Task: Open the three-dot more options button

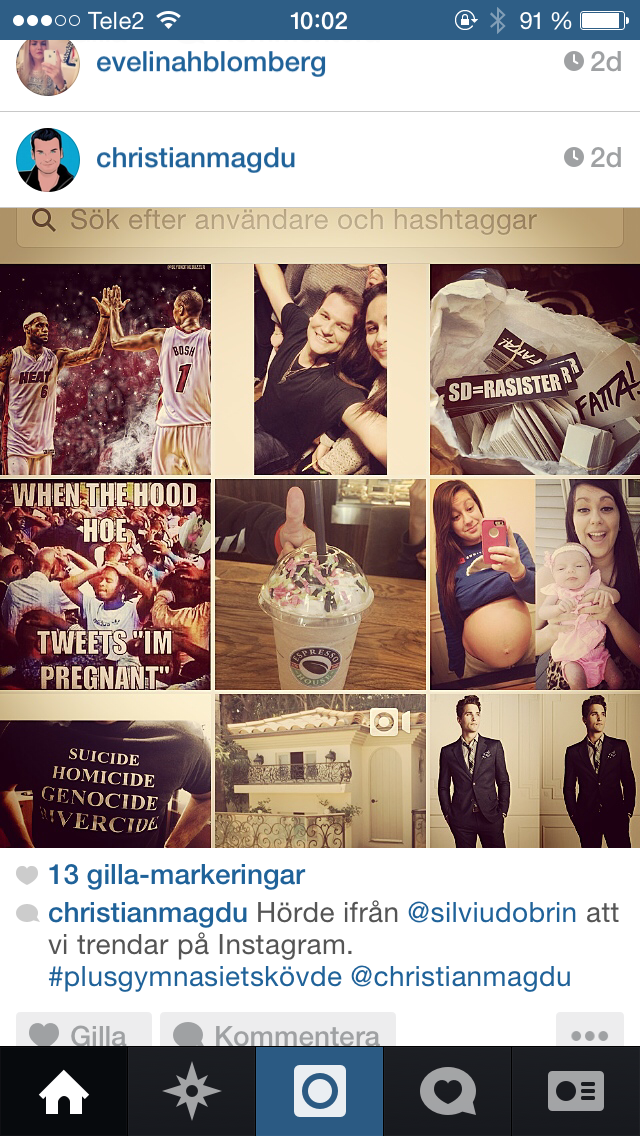Action: (589, 1032)
